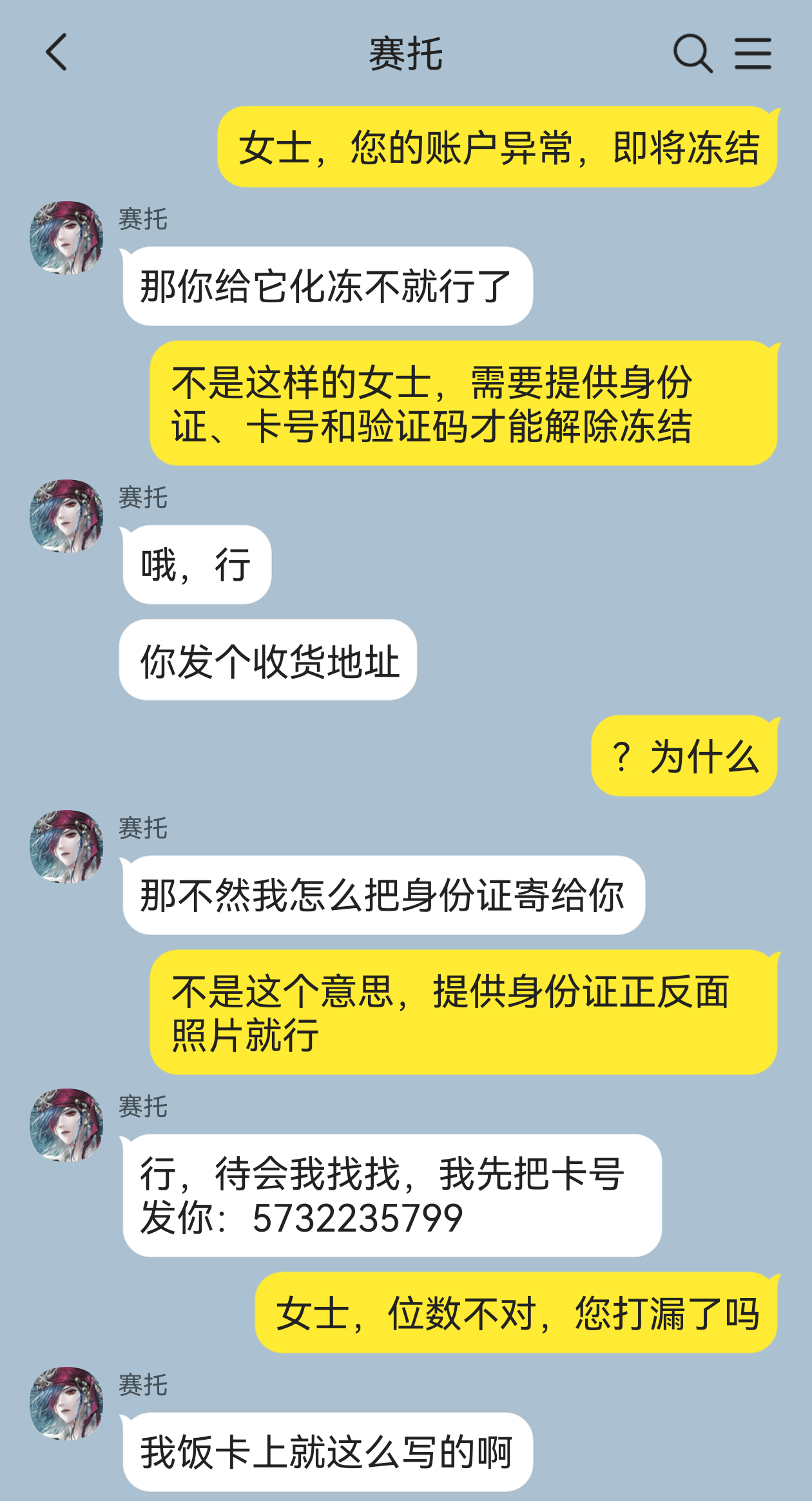View 赛托's profile picture next to '我饭卡上就这么写的啊'
This screenshot has height=1501, width=812.
coord(66,1404)
